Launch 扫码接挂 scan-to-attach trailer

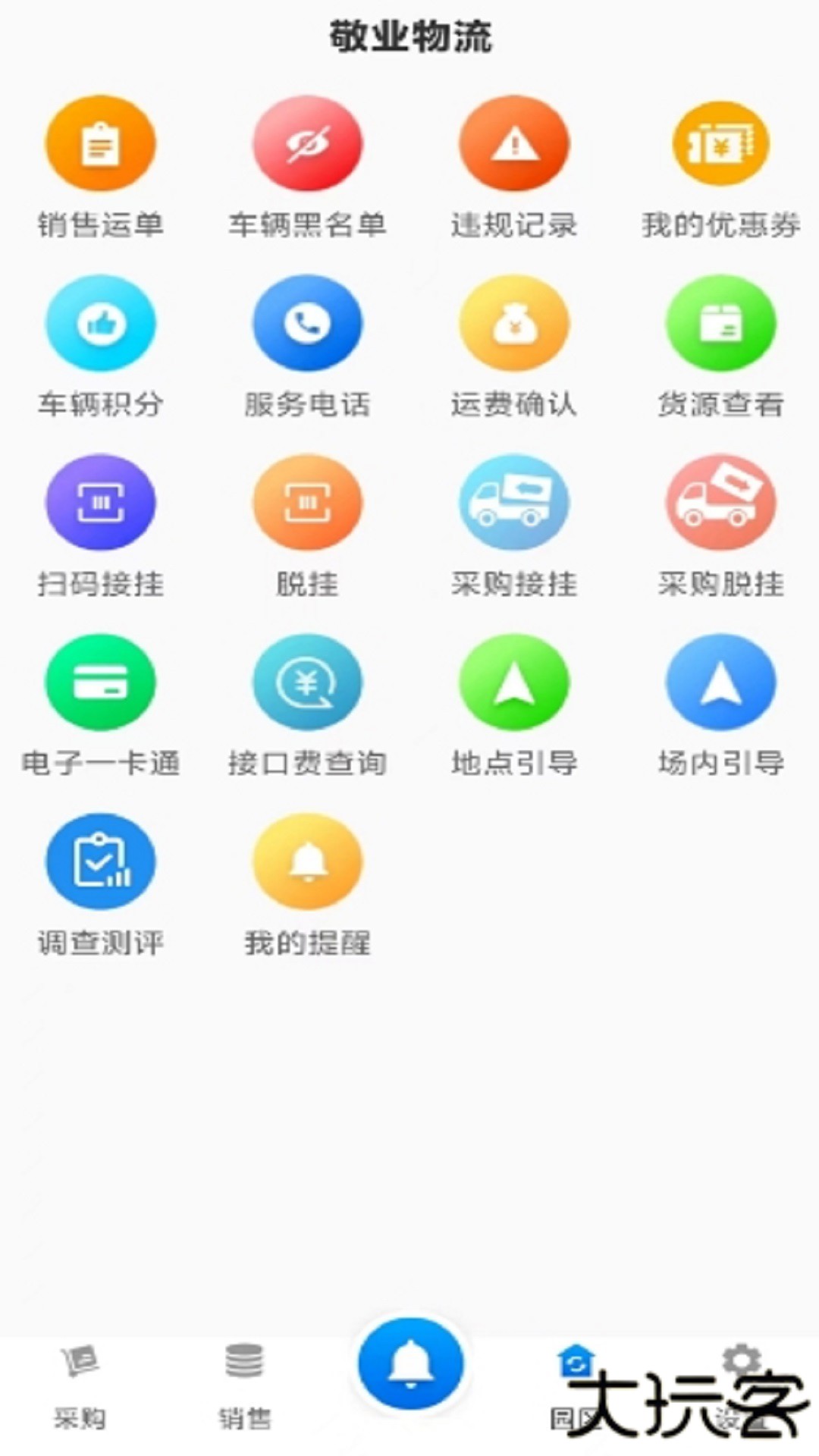tap(101, 502)
